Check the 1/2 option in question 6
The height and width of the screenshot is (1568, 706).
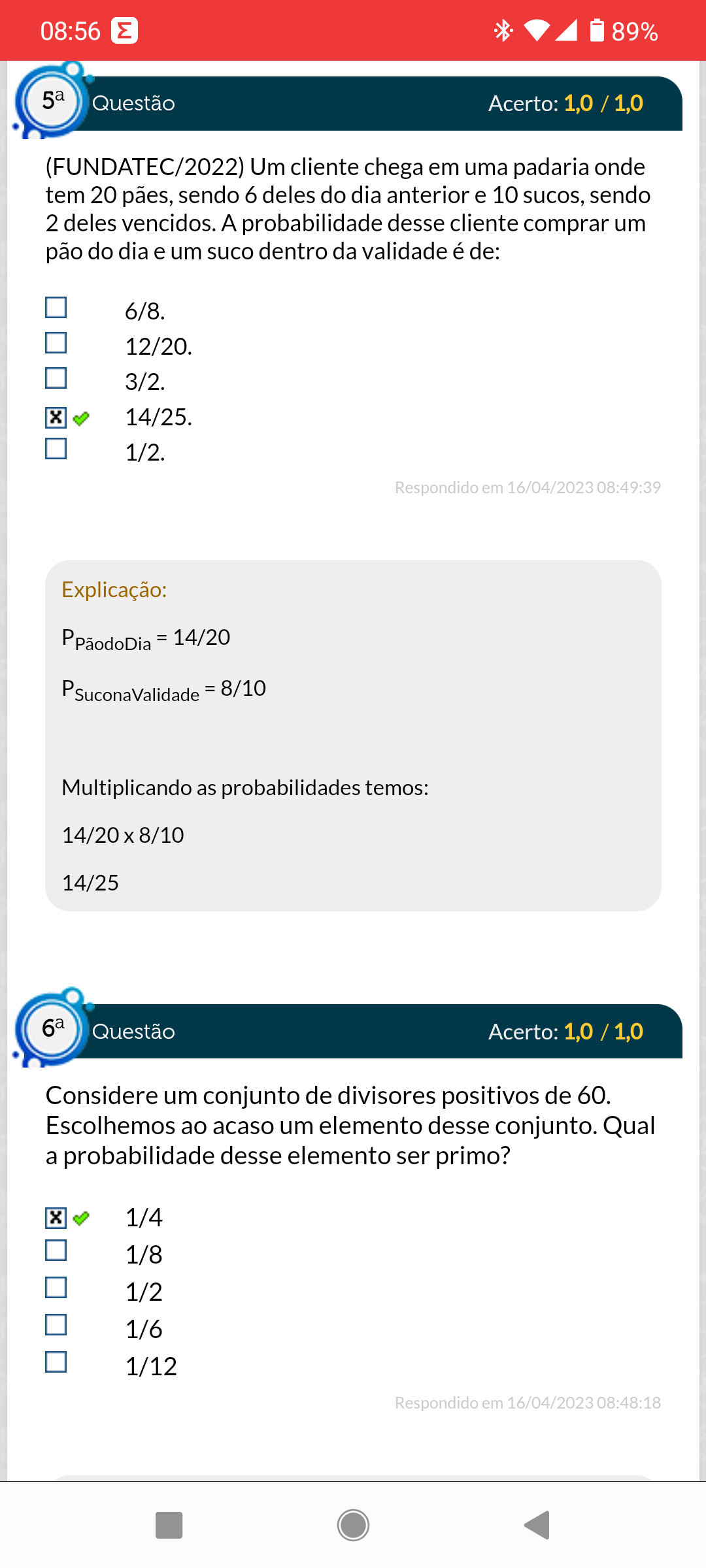point(56,1288)
